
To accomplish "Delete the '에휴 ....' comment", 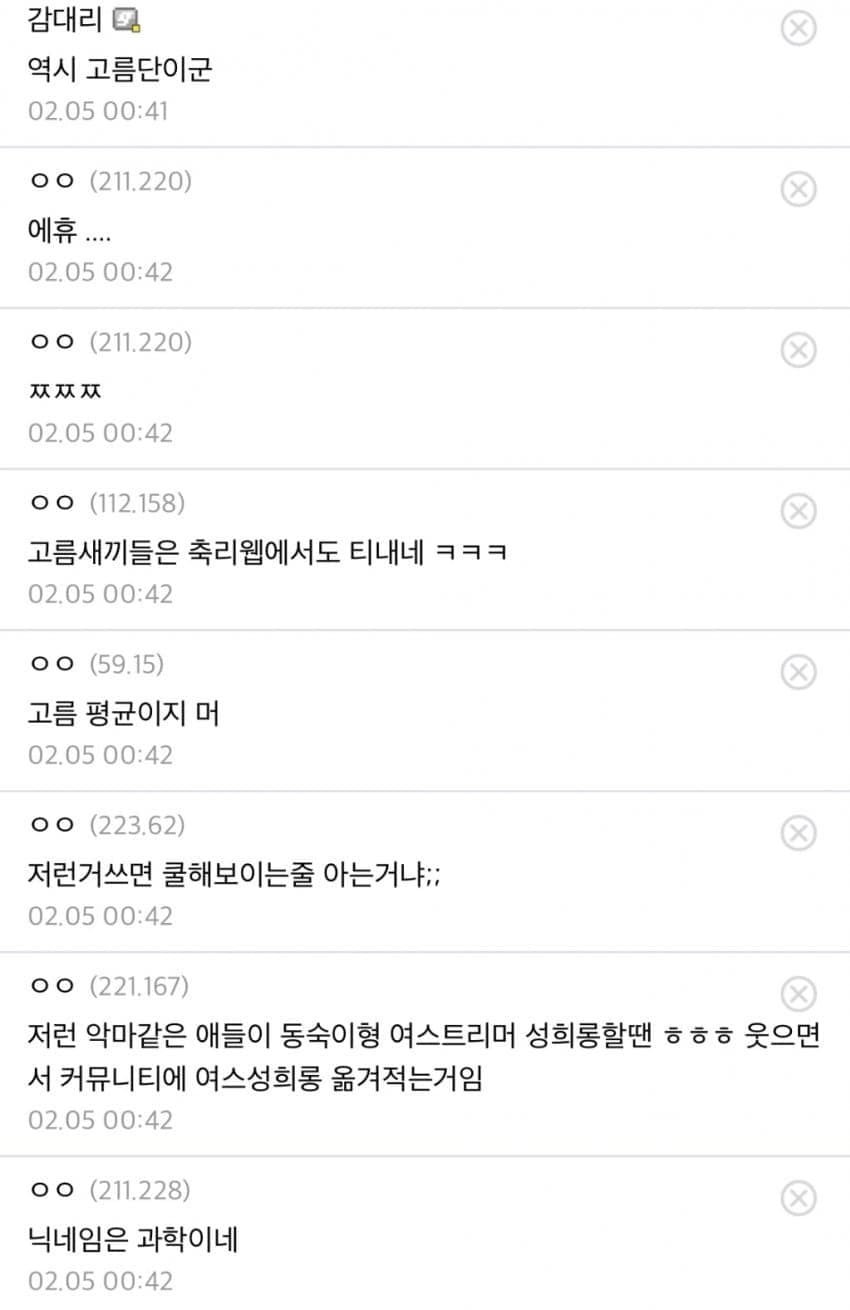I will coord(798,189).
